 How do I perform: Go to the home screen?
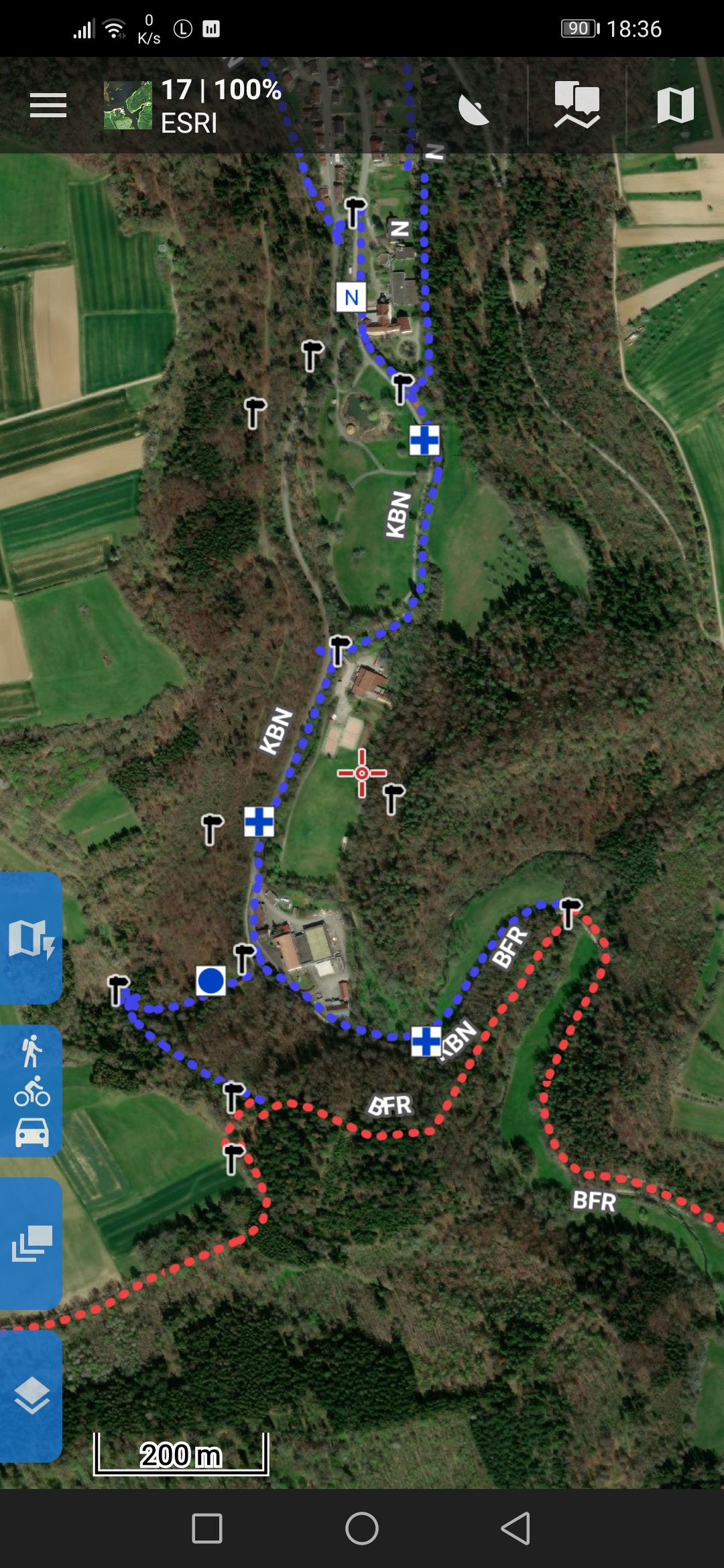point(362,1528)
